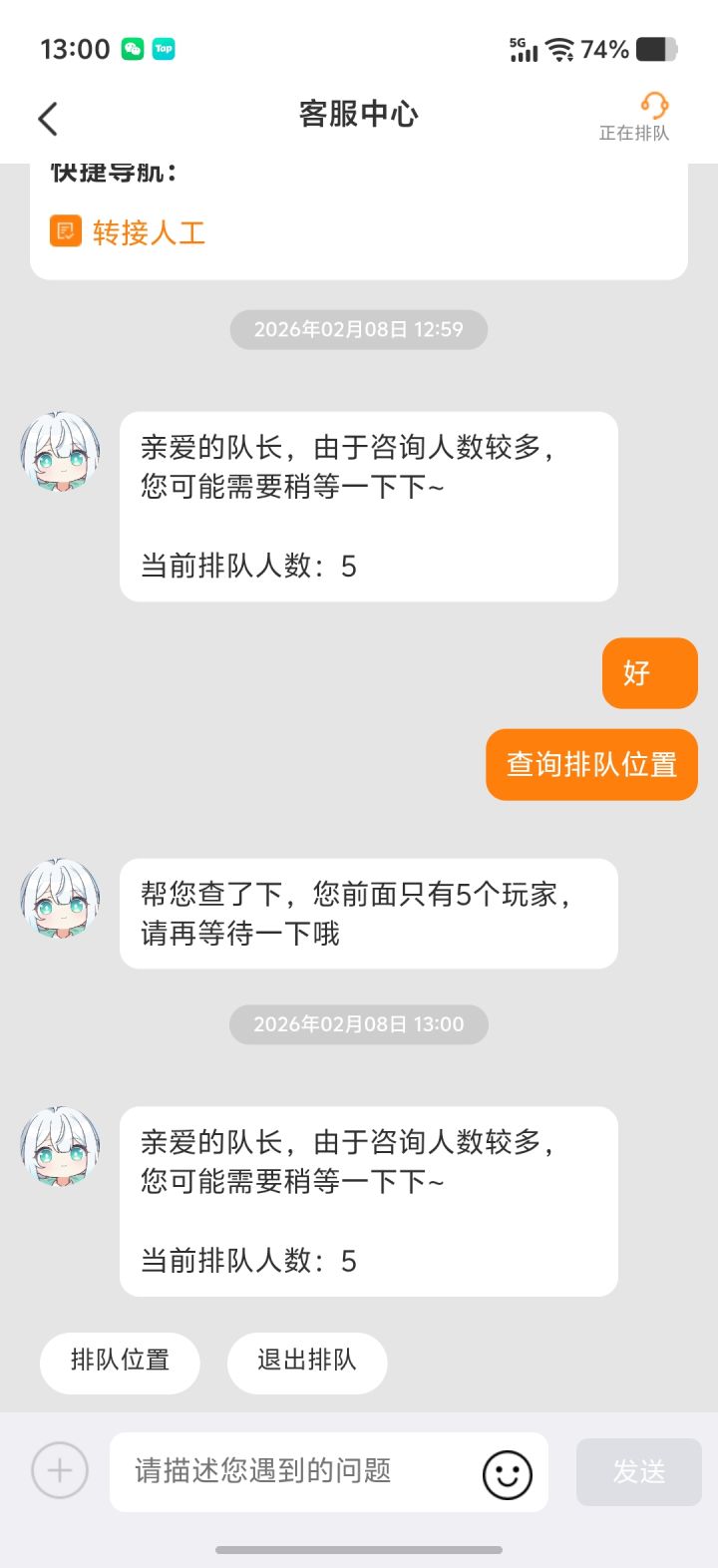Tap the 5G signal indicator in status bar

click(x=524, y=46)
